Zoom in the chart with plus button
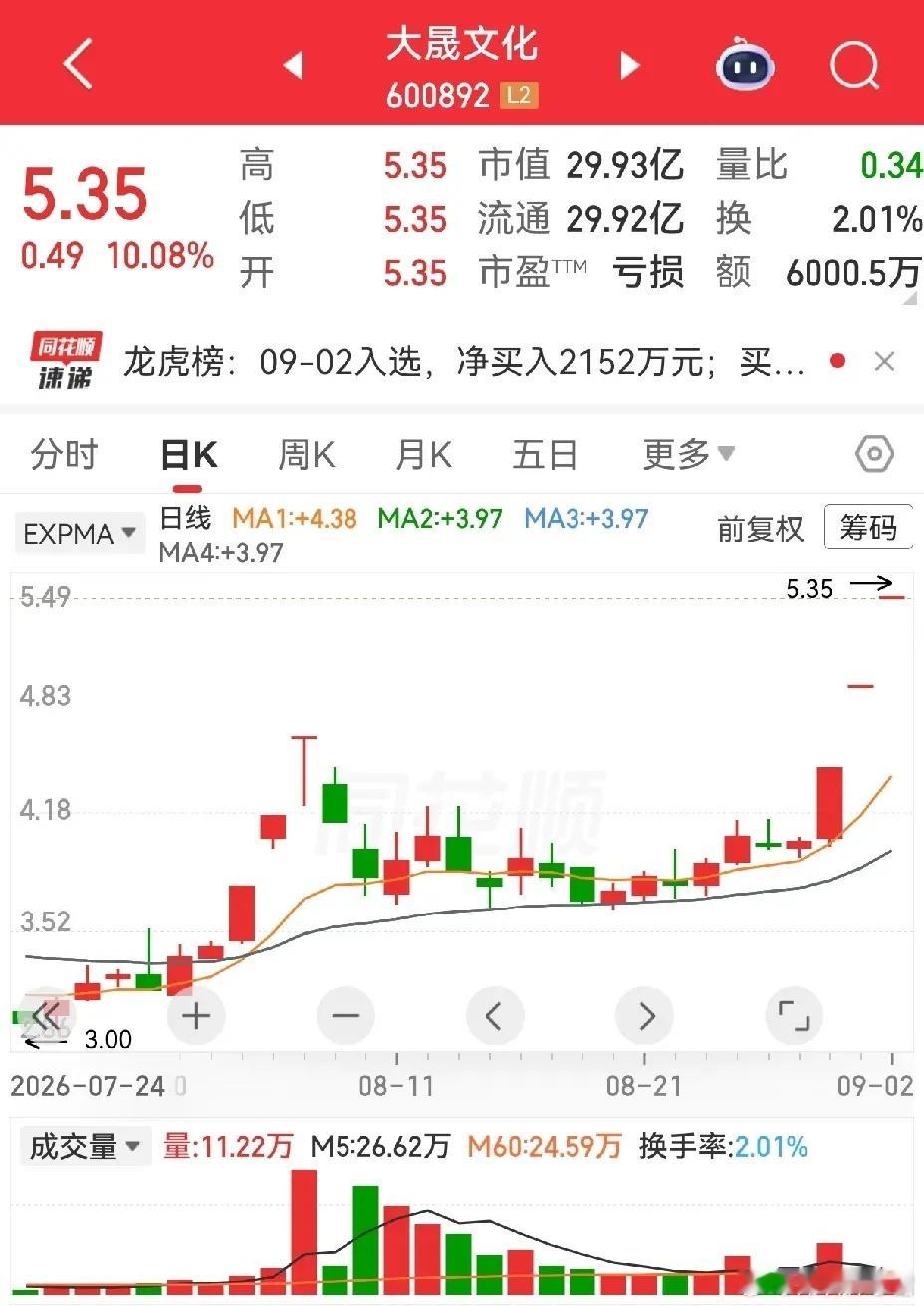This screenshot has width=924, height=1306. coord(196,1016)
